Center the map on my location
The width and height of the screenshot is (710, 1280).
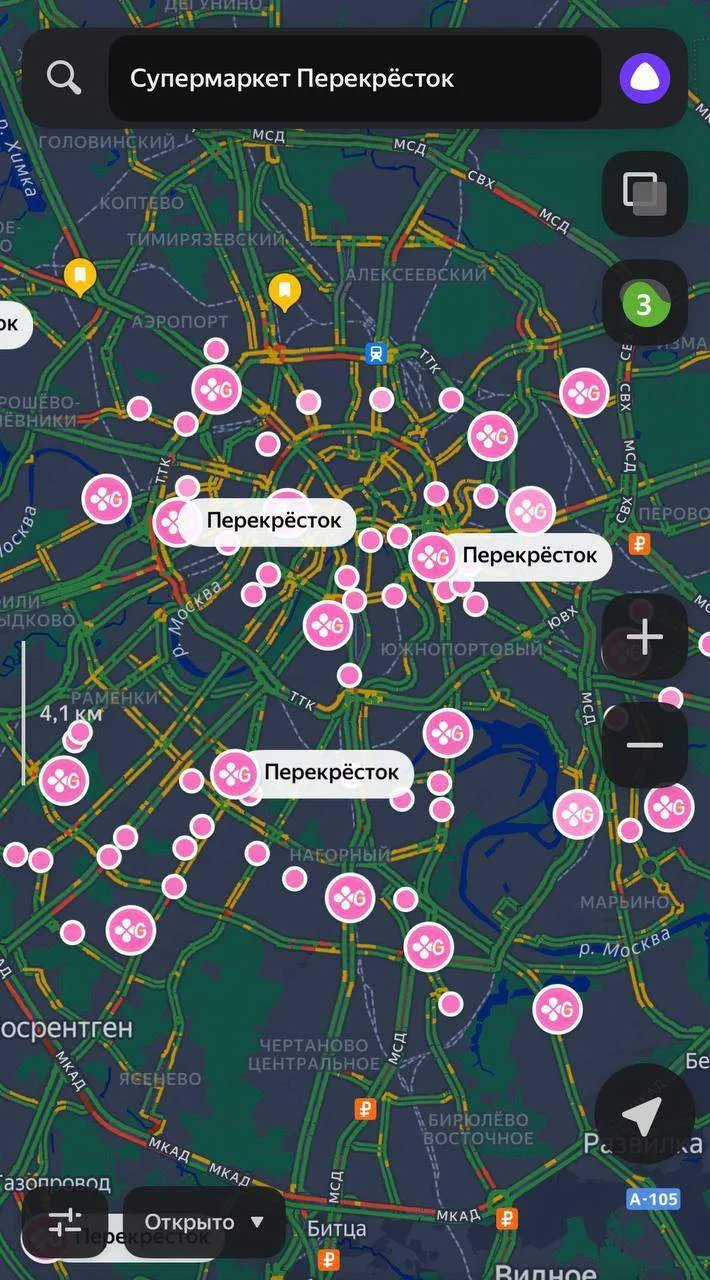[x=644, y=1115]
